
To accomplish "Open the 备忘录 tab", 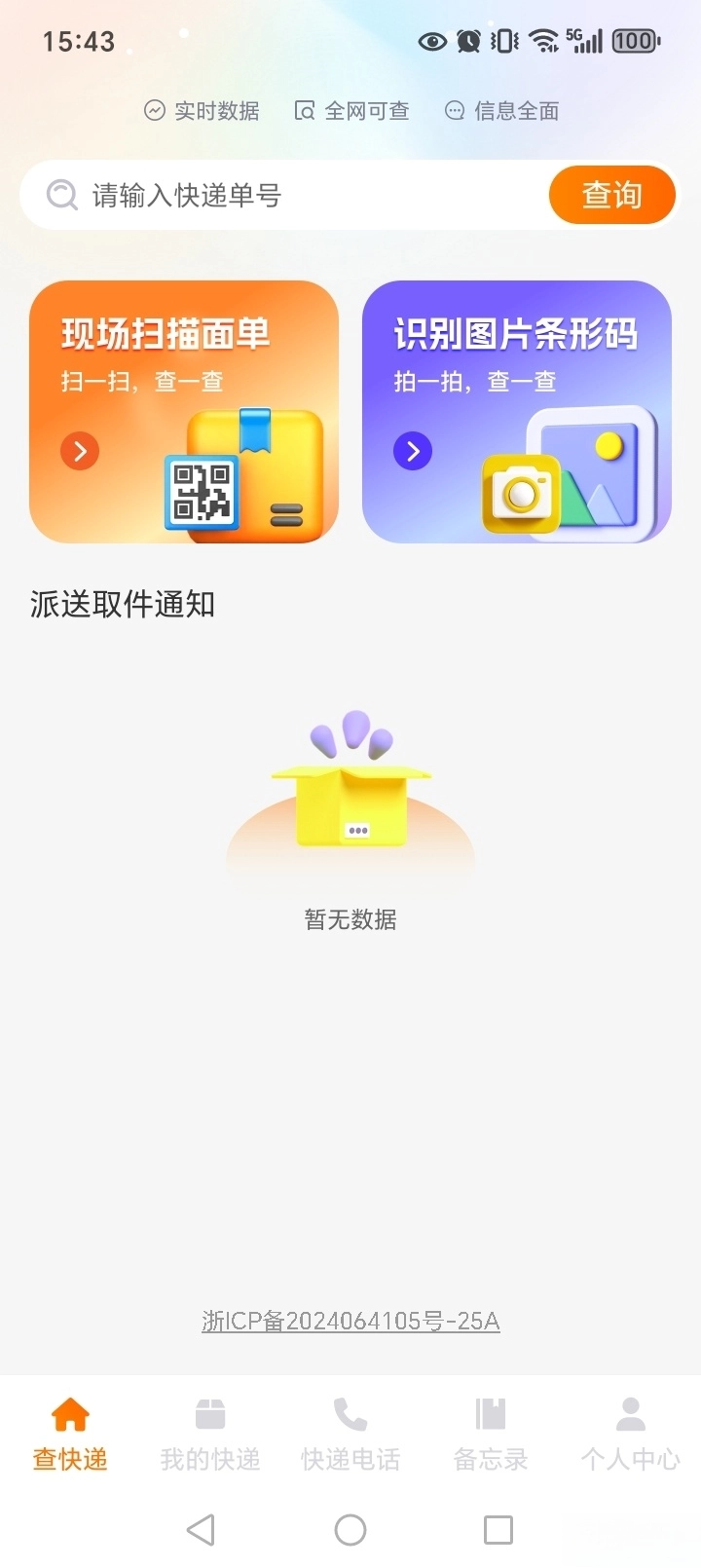I will click(x=491, y=1434).
